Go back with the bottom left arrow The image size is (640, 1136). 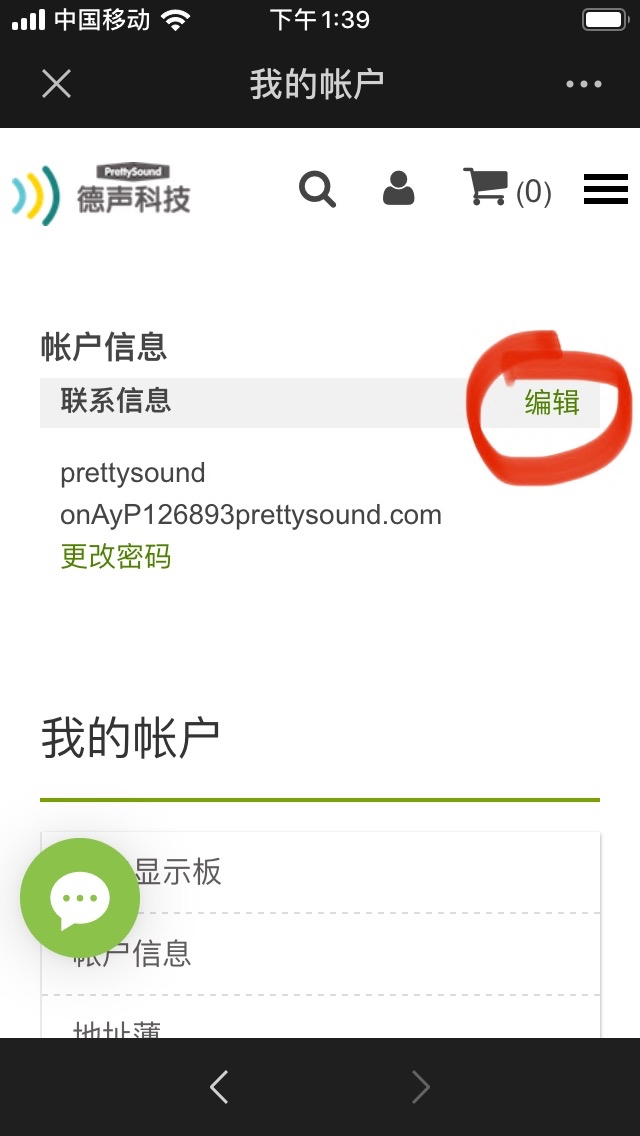click(219, 1087)
